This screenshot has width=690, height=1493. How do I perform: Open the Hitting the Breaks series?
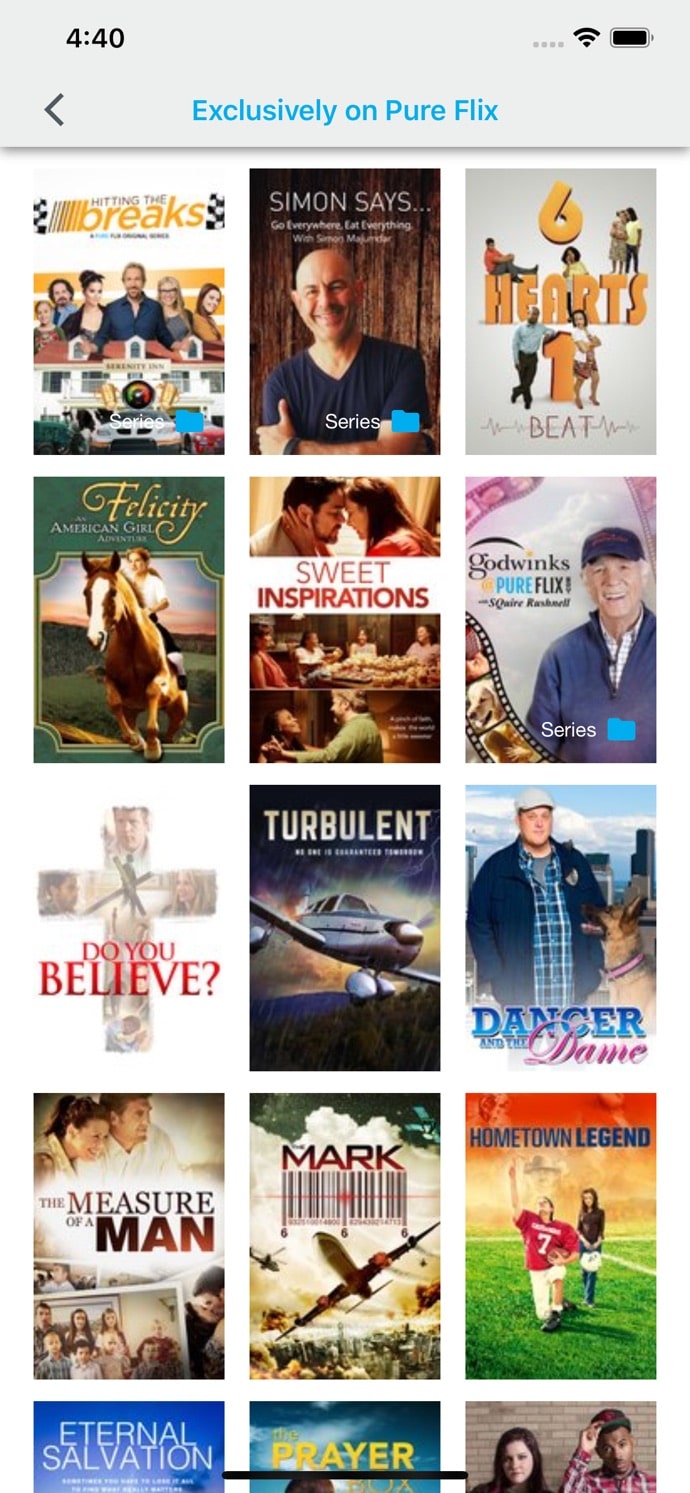pyautogui.click(x=129, y=311)
